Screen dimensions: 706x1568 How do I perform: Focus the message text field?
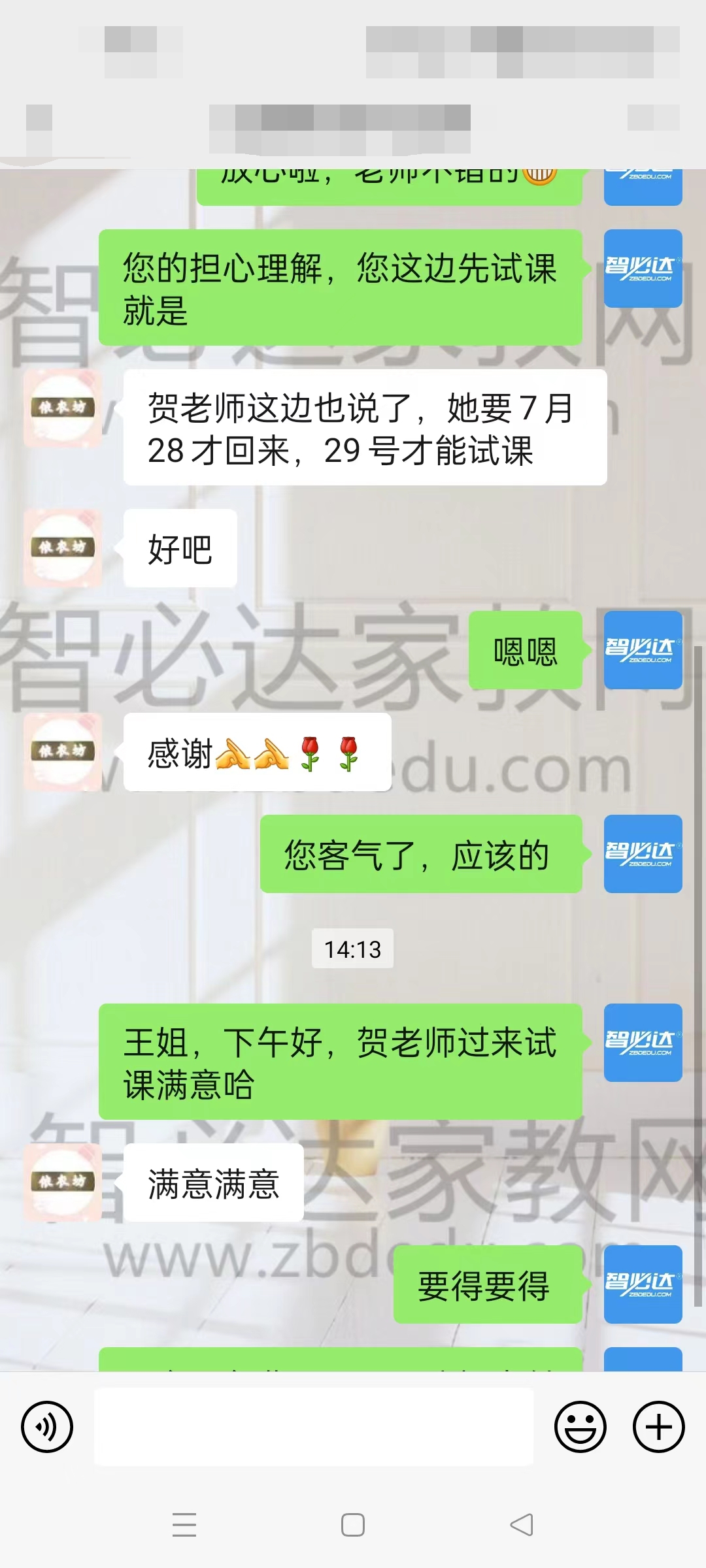click(314, 1427)
